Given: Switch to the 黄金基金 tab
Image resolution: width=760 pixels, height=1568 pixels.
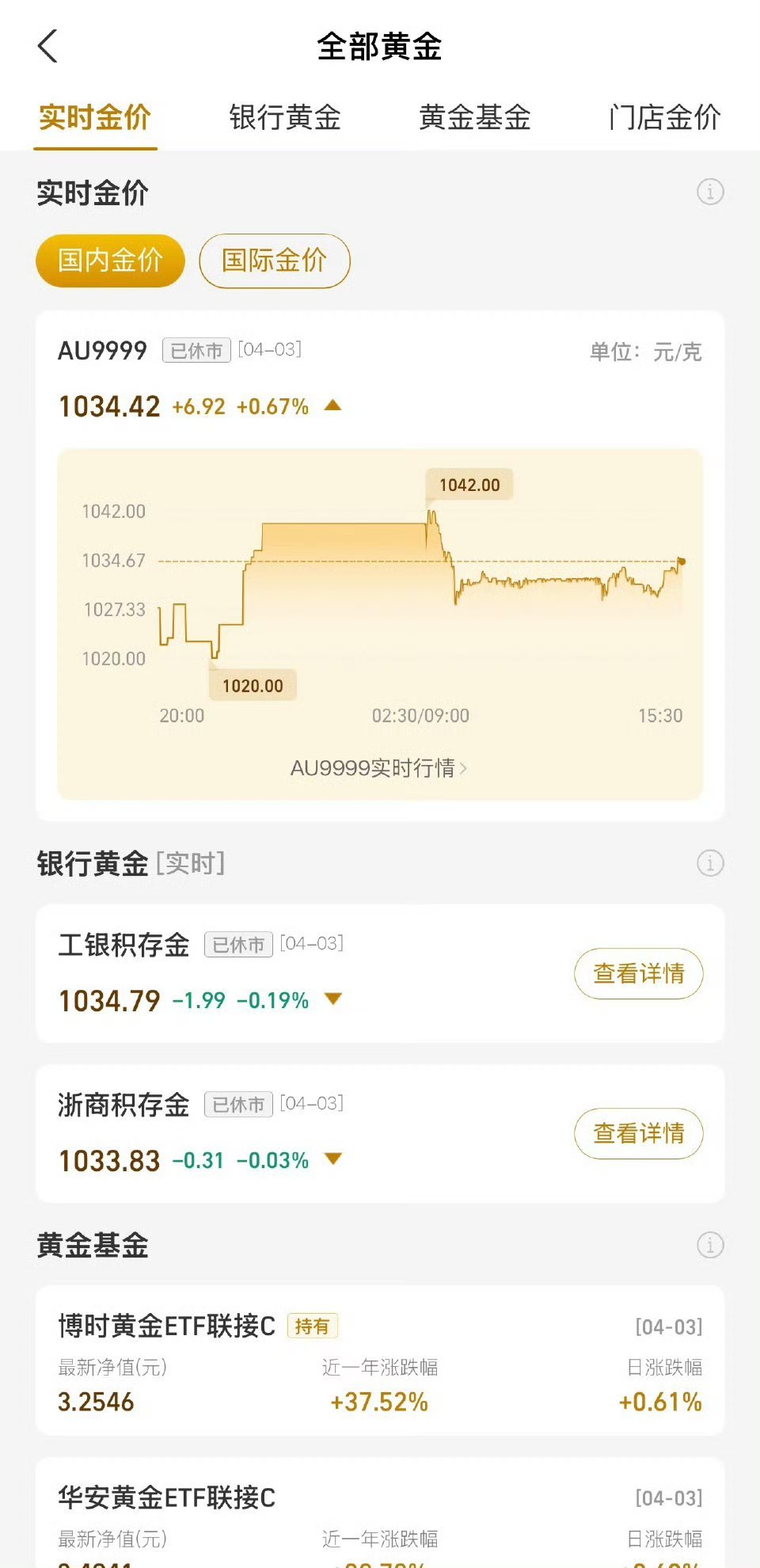Looking at the screenshot, I should coord(475,117).
